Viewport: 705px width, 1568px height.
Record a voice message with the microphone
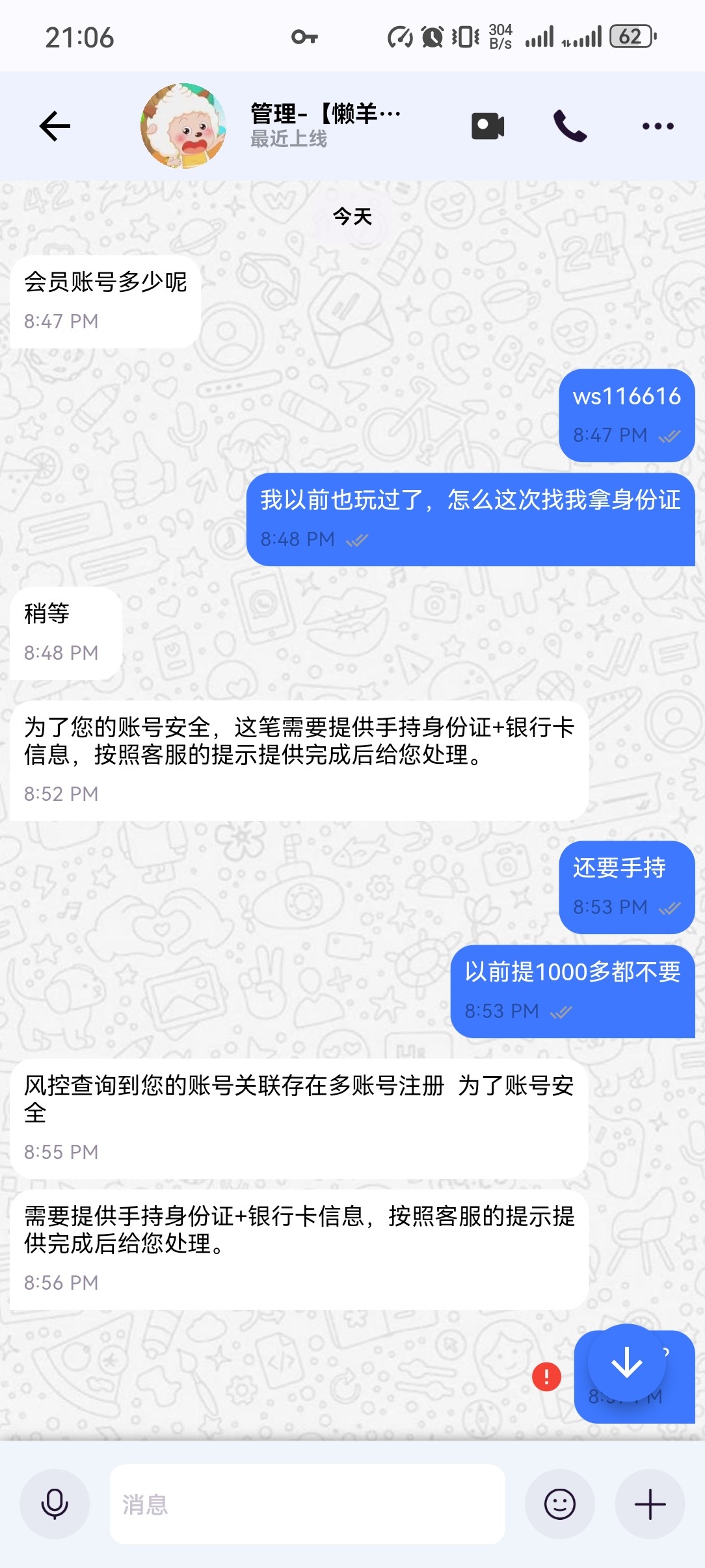click(x=55, y=1504)
